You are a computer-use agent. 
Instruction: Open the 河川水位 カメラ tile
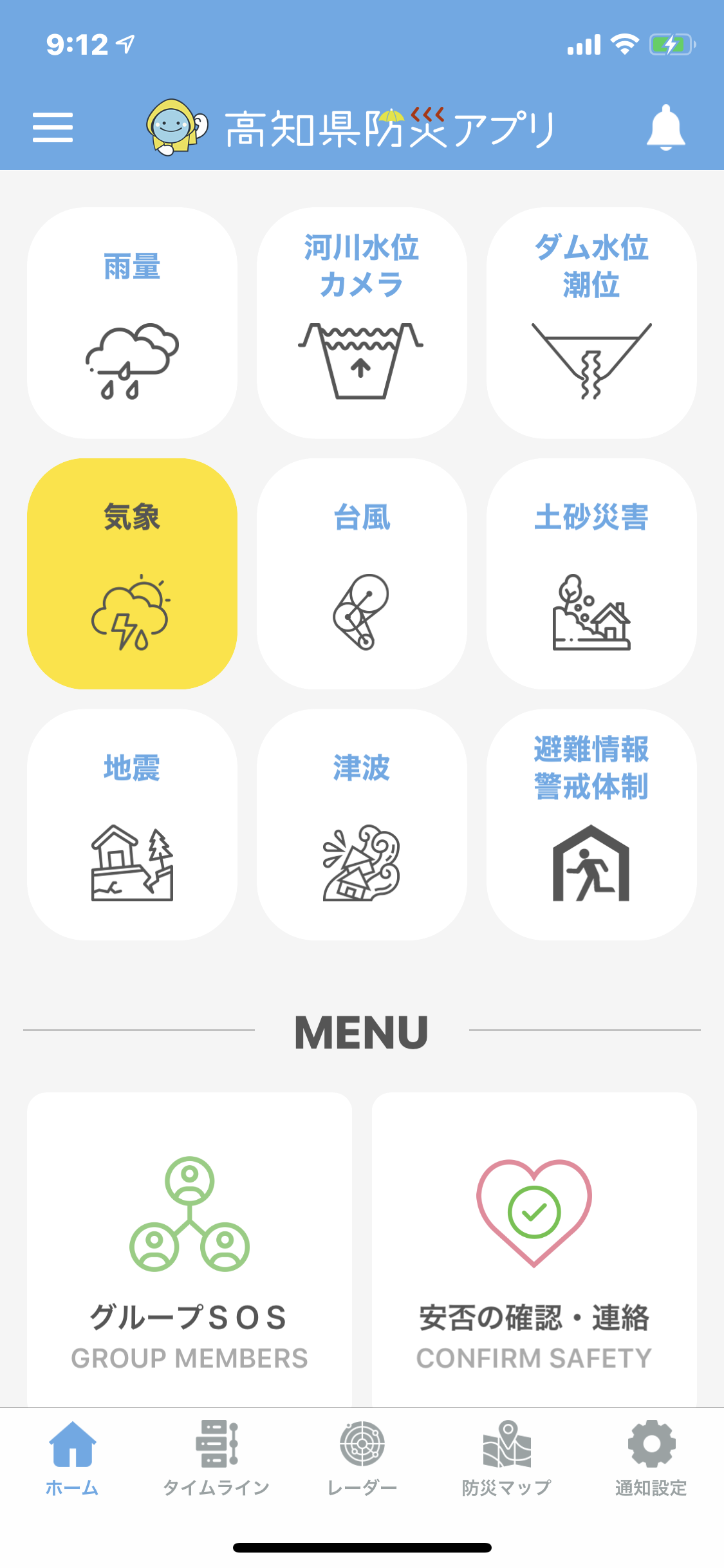click(362, 323)
